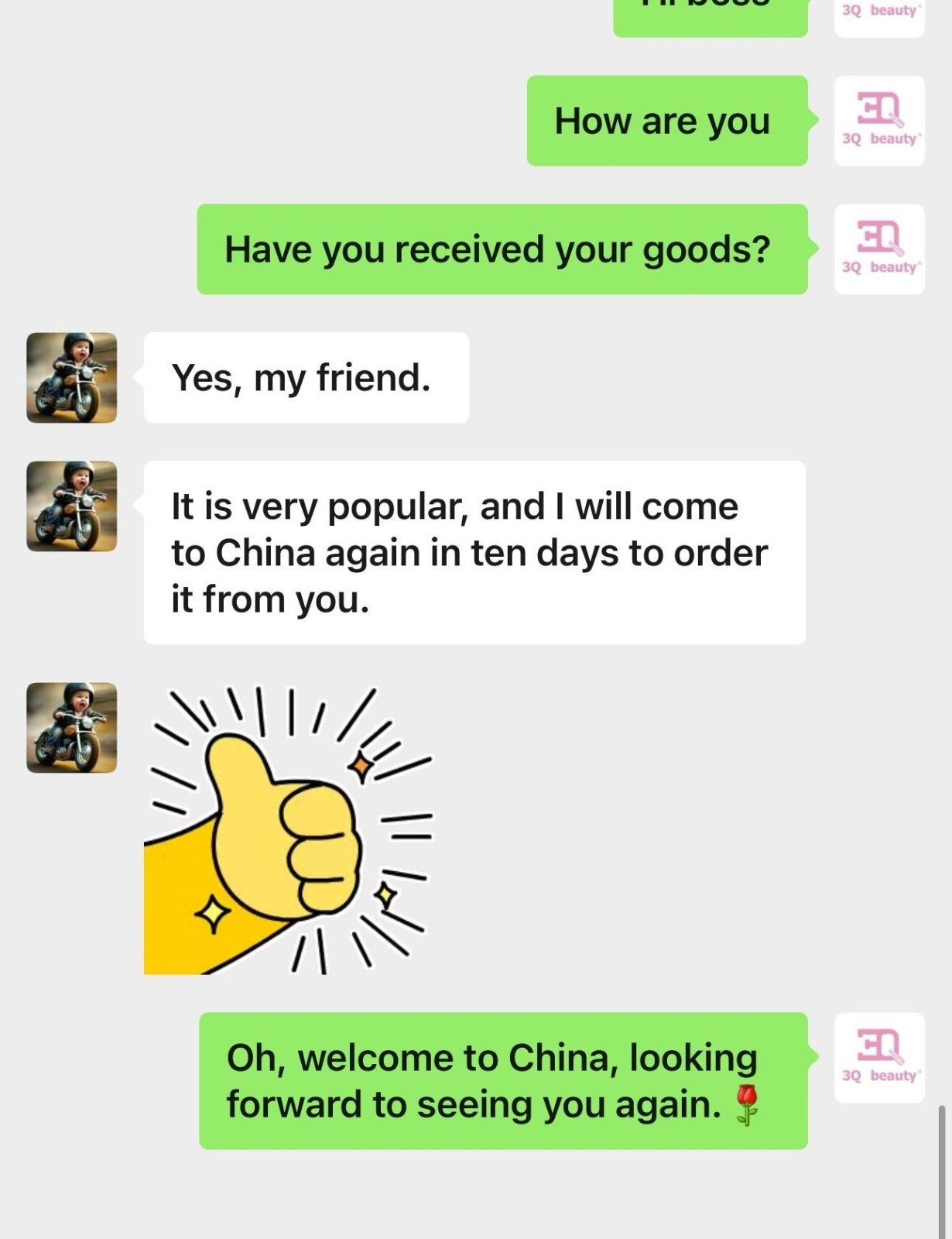Open 3Q beauty avatar beside "How are you"
Image resolution: width=952 pixels, height=1239 pixels.
tap(879, 121)
